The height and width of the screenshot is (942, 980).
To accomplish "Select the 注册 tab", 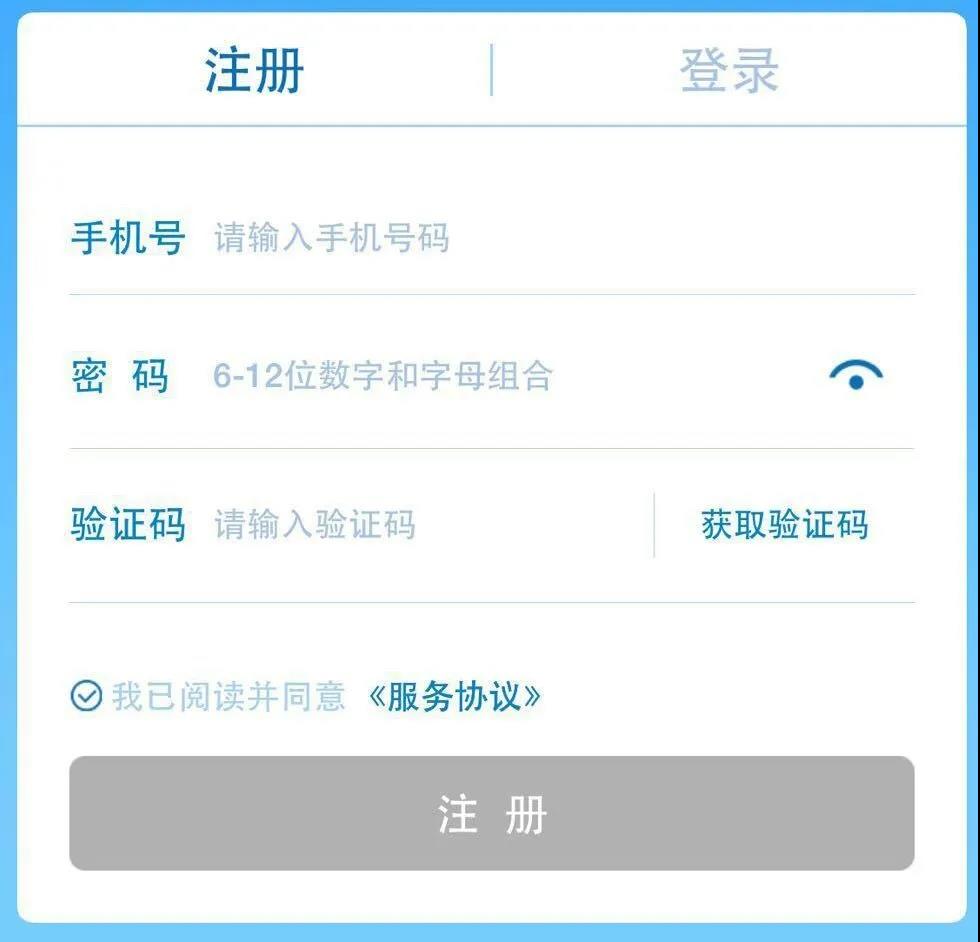I will coord(254,71).
